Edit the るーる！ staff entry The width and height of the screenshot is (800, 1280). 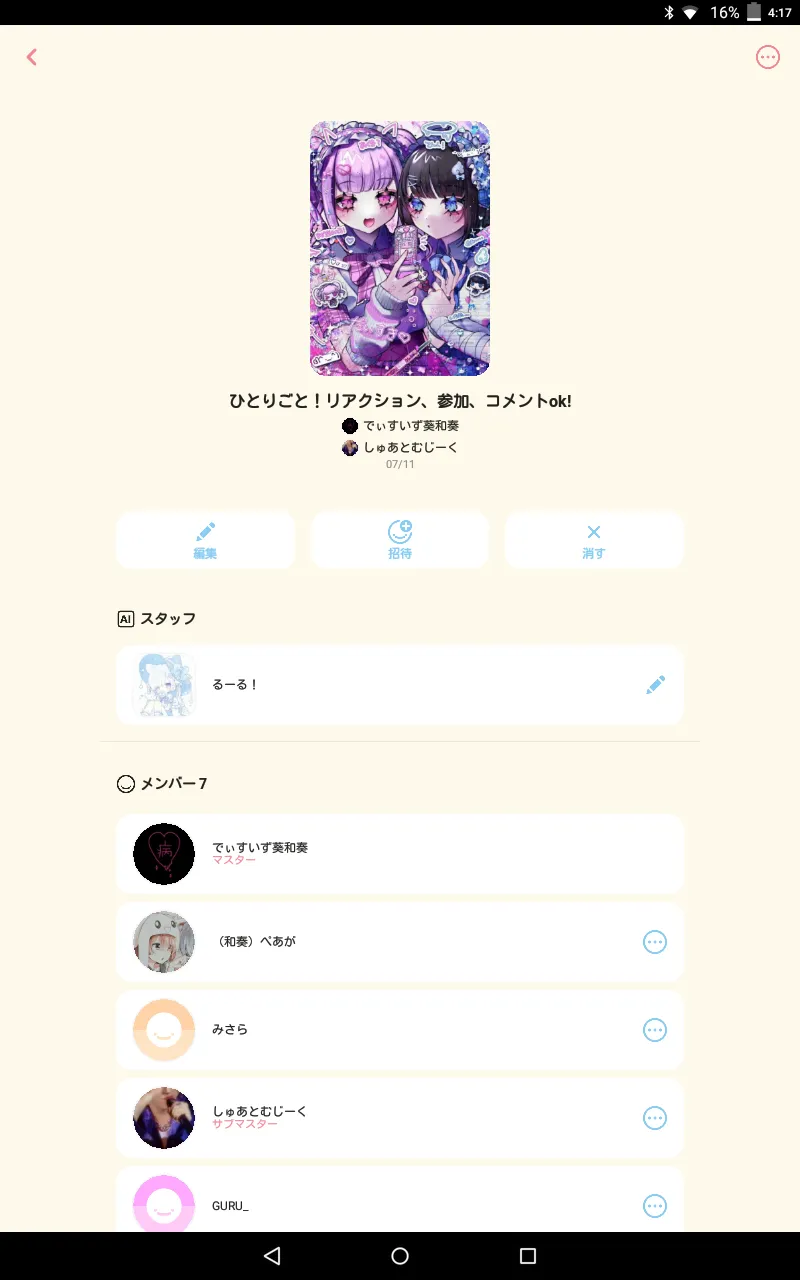click(x=655, y=685)
